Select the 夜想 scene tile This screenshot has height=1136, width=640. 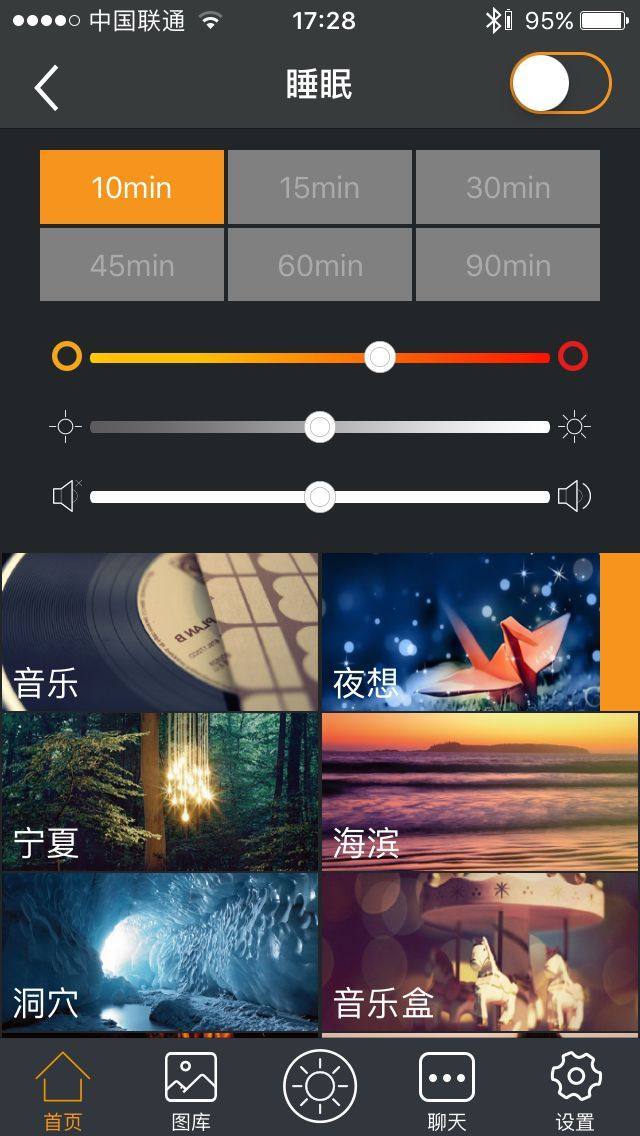coord(461,632)
